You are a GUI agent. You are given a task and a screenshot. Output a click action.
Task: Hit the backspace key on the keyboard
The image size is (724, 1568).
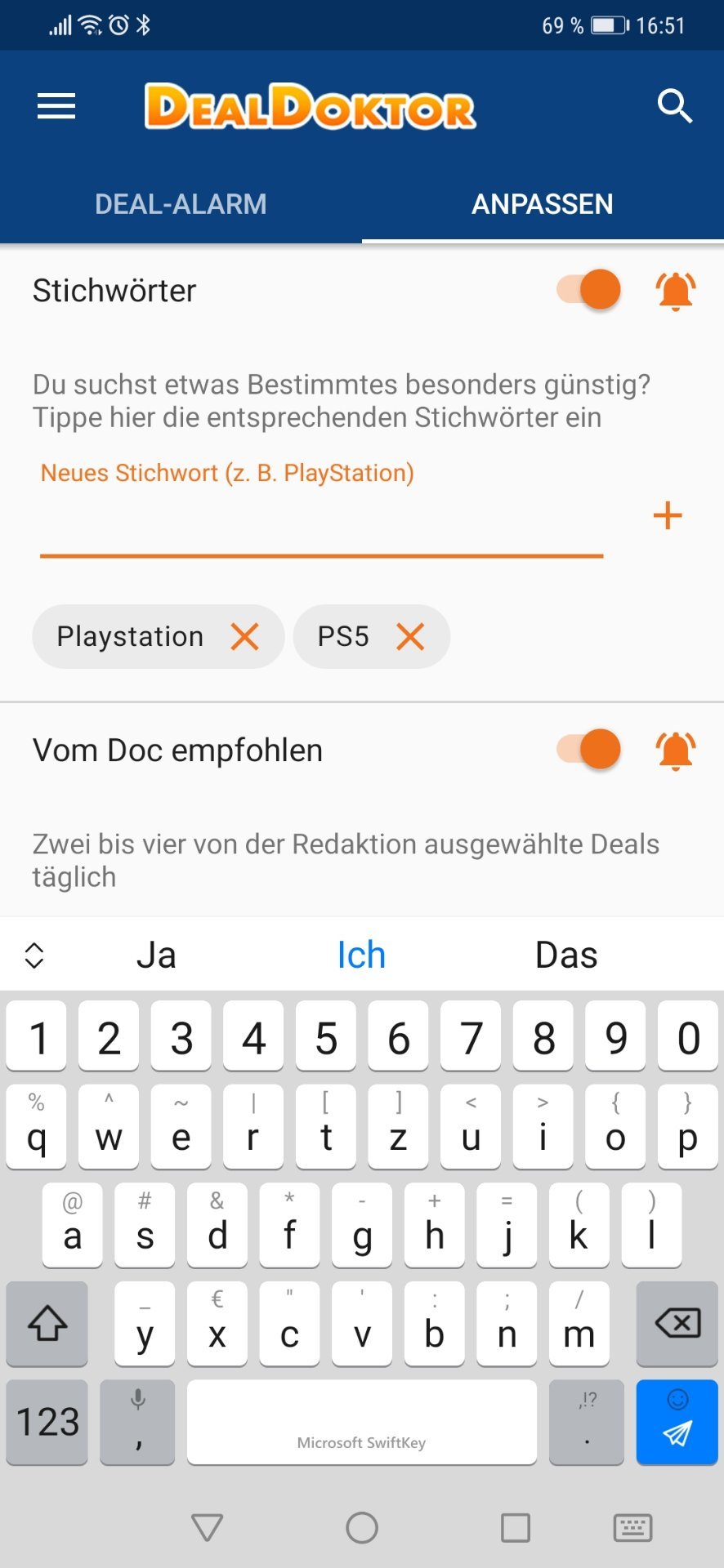click(x=677, y=1323)
